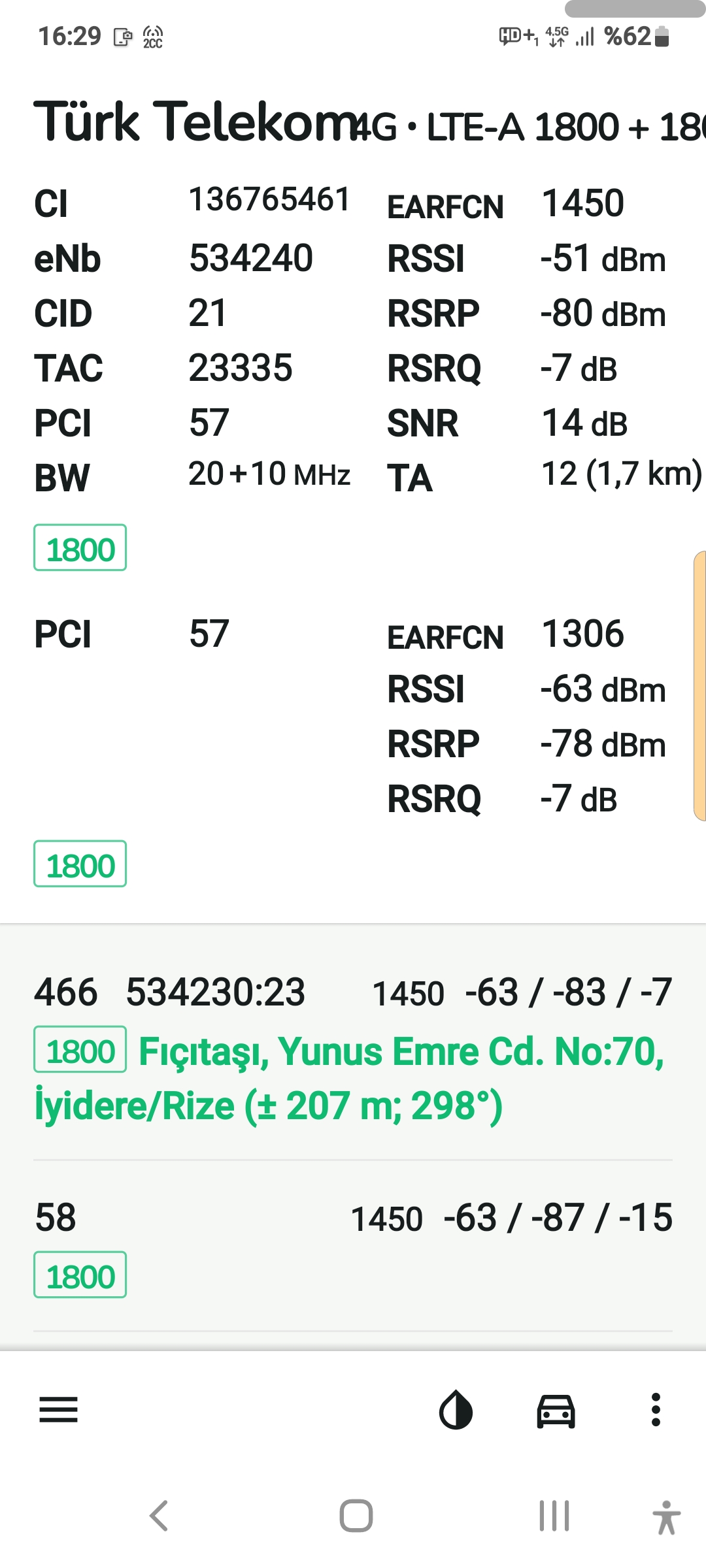The image size is (706, 1568).
Task: Open the three-dot overflow menu
Action: [656, 1409]
